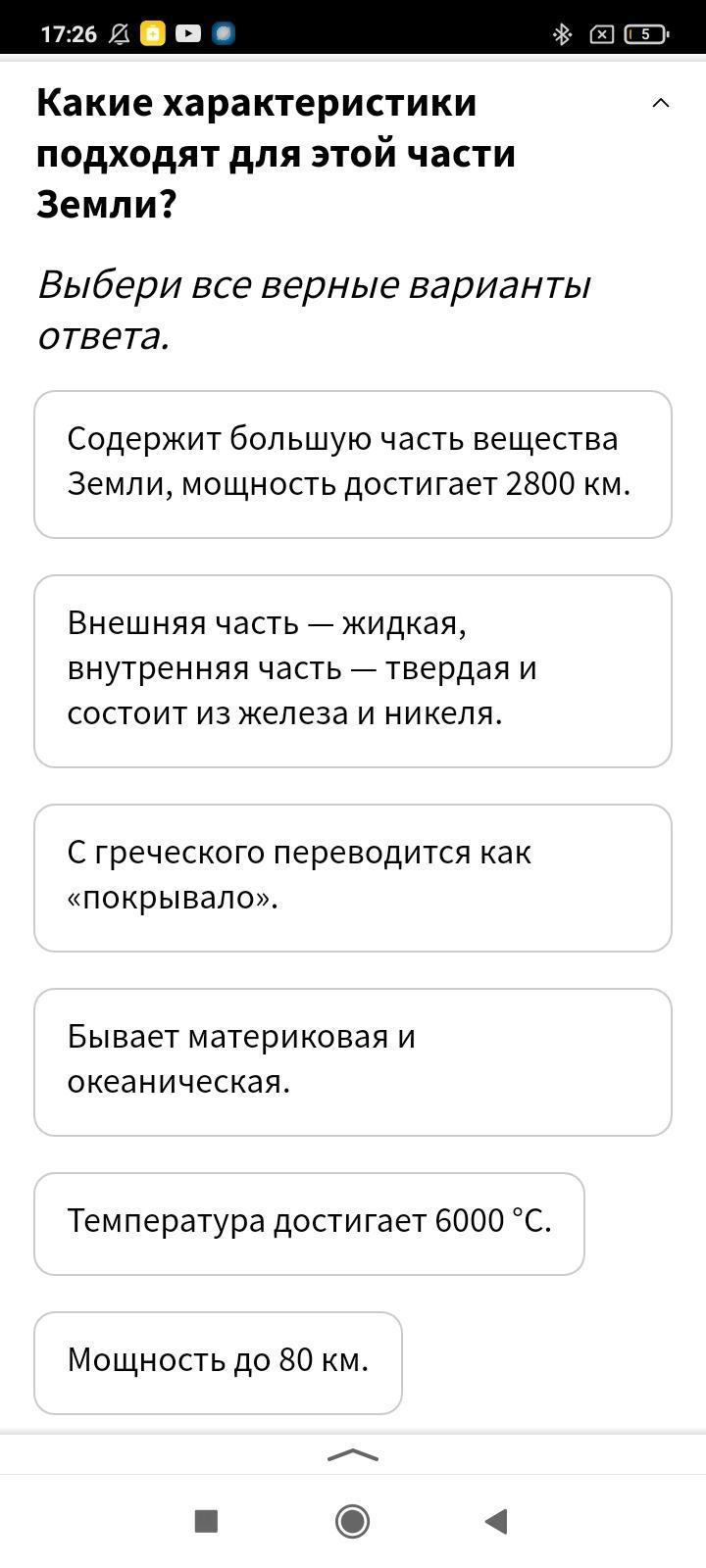Choose the answer about iron and nickel
The image size is (706, 1568).
coord(353,671)
